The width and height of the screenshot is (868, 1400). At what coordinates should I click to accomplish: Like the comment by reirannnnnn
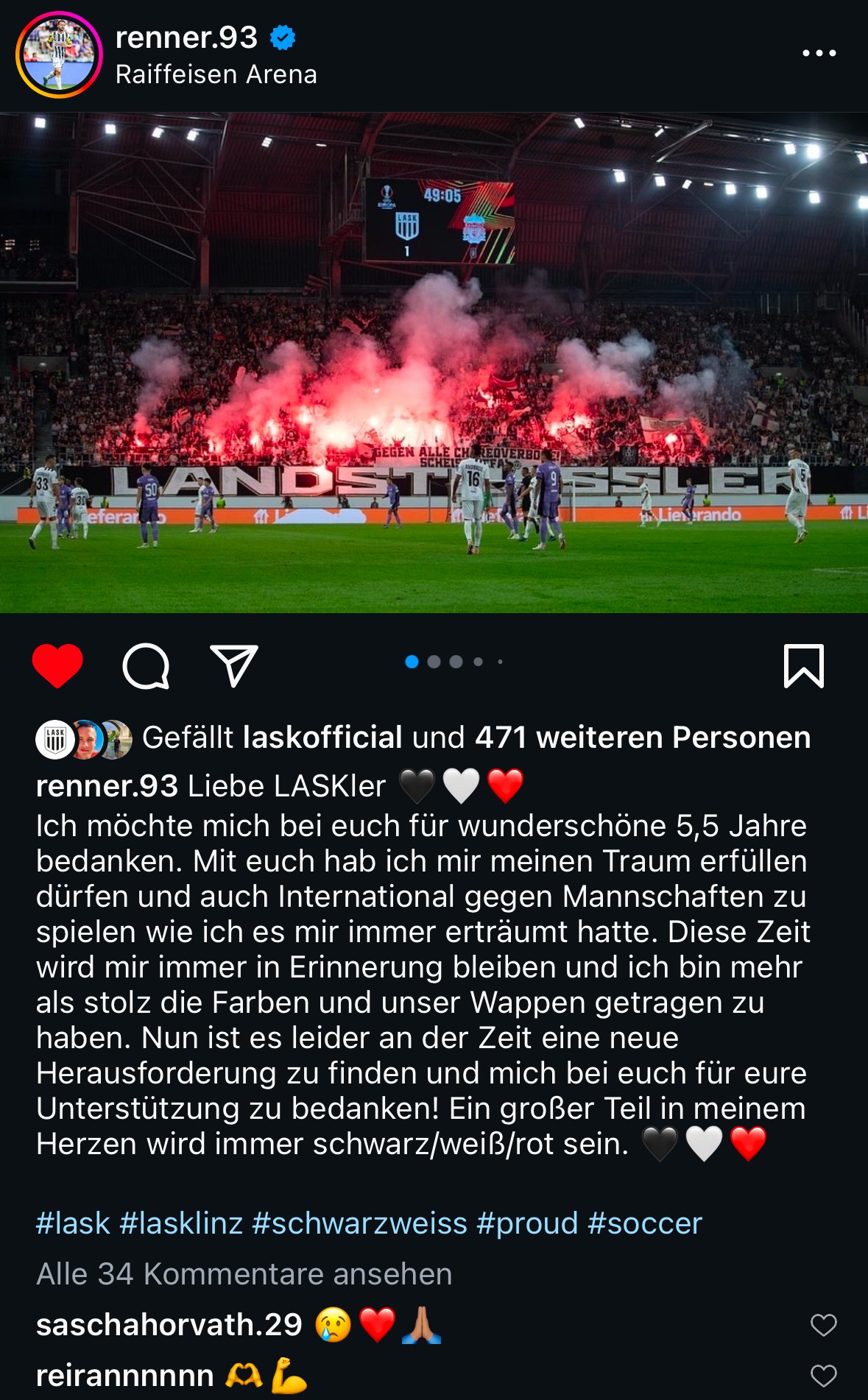pyautogui.click(x=823, y=1375)
